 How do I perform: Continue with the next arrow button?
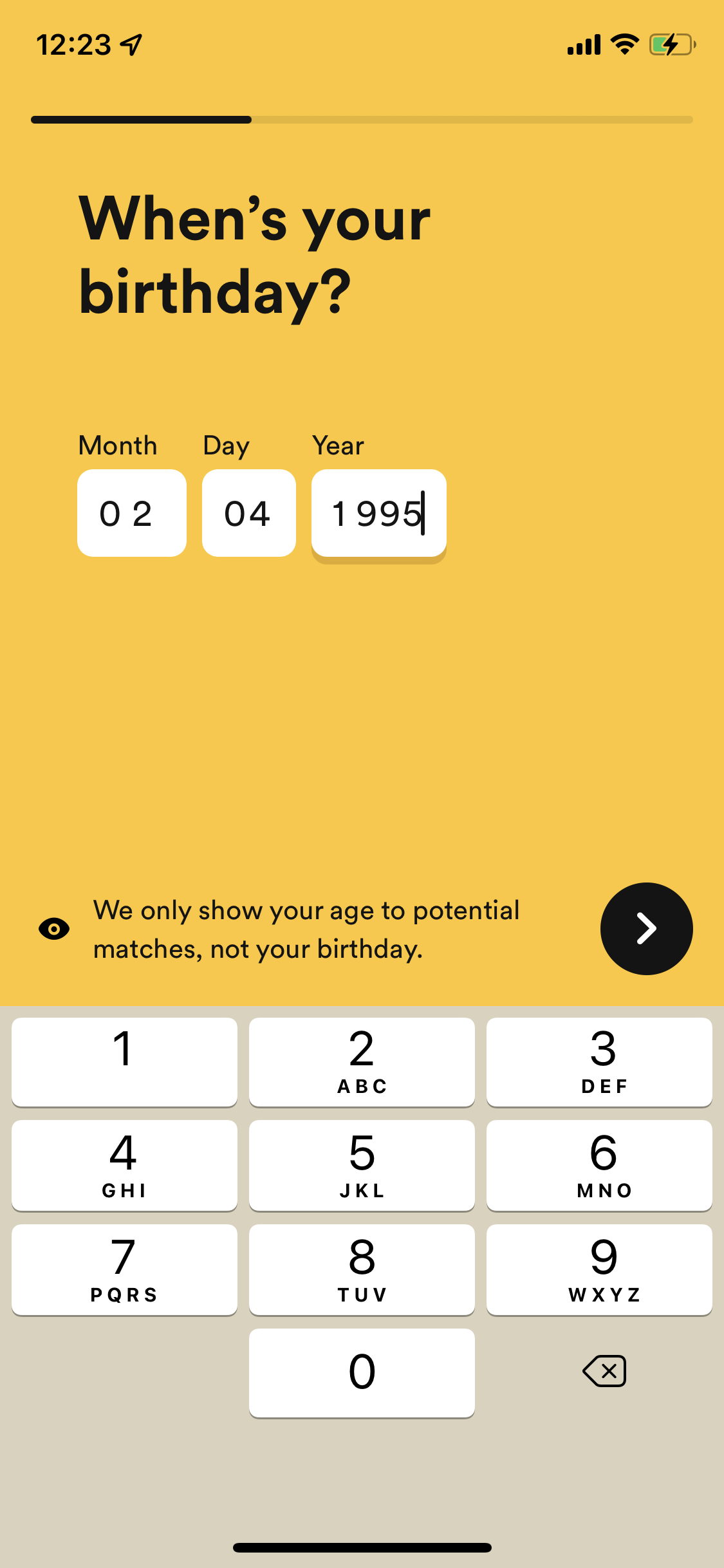(x=646, y=928)
